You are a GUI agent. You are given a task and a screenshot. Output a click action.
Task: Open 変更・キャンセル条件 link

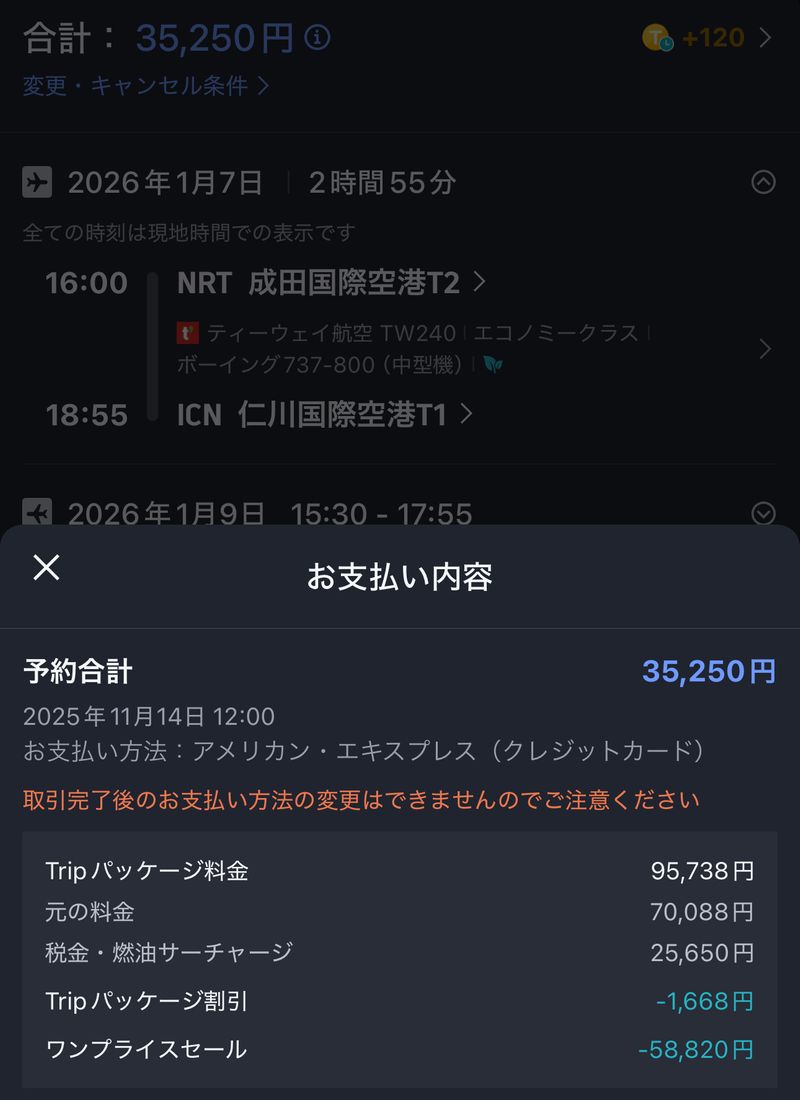point(146,86)
